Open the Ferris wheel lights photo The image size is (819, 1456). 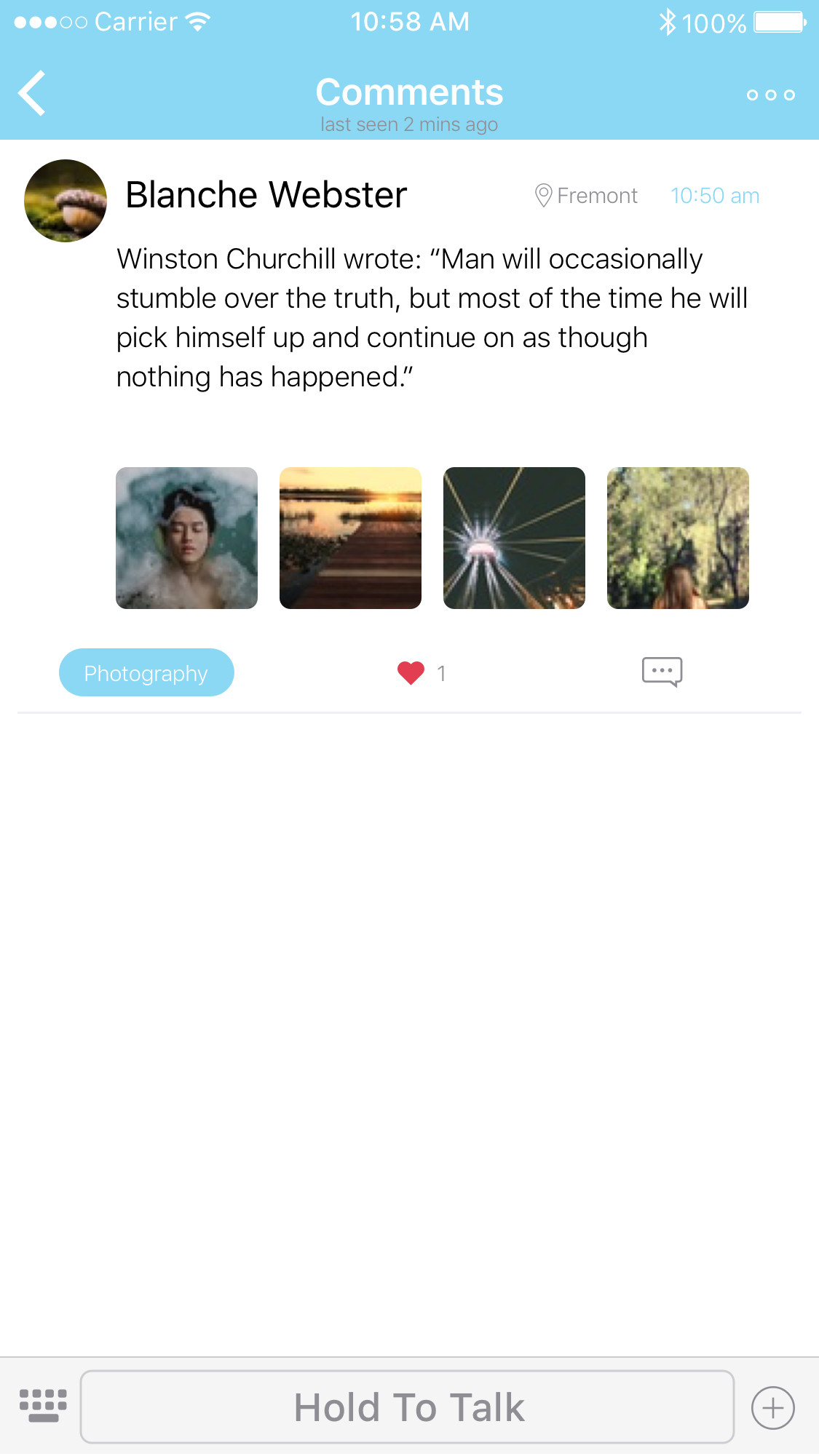click(514, 538)
